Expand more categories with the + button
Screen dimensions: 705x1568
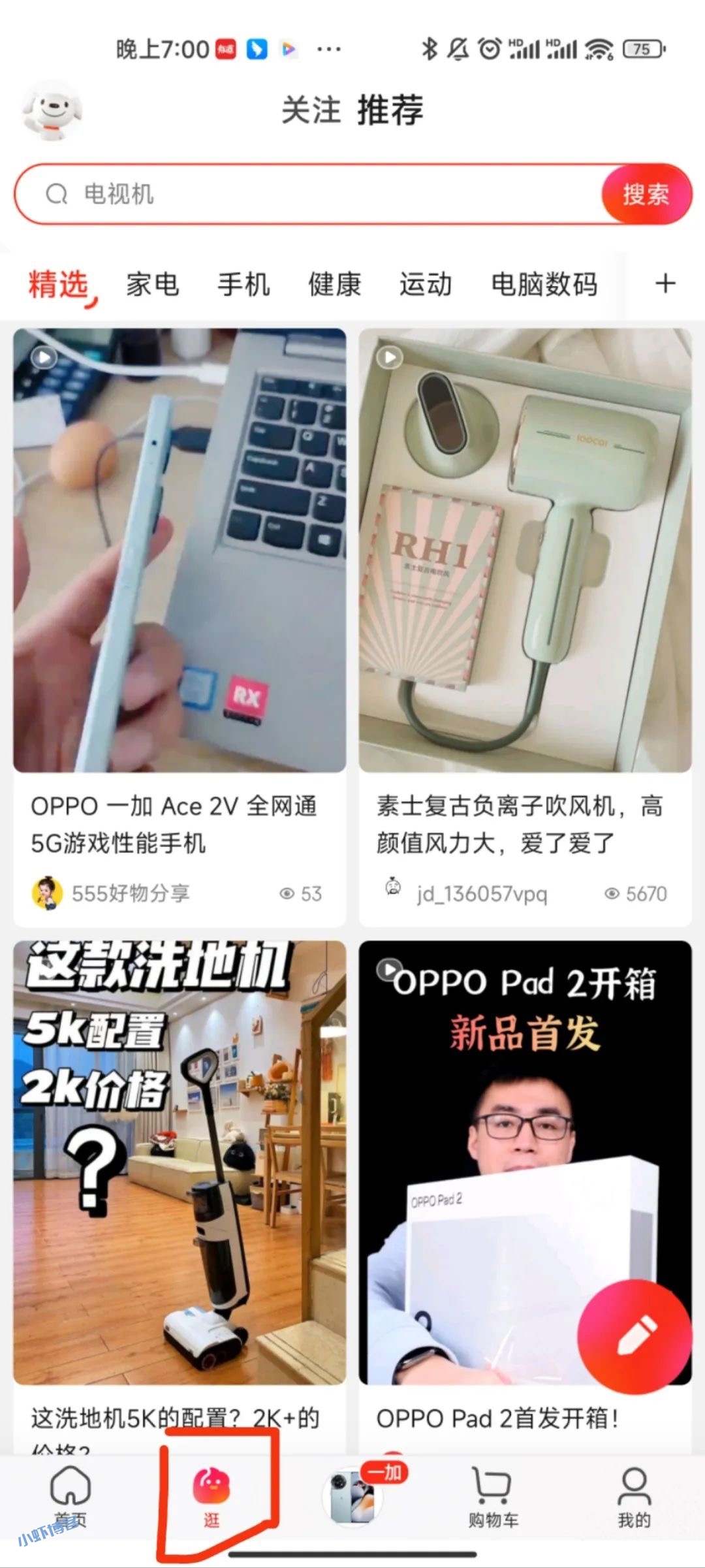point(666,283)
